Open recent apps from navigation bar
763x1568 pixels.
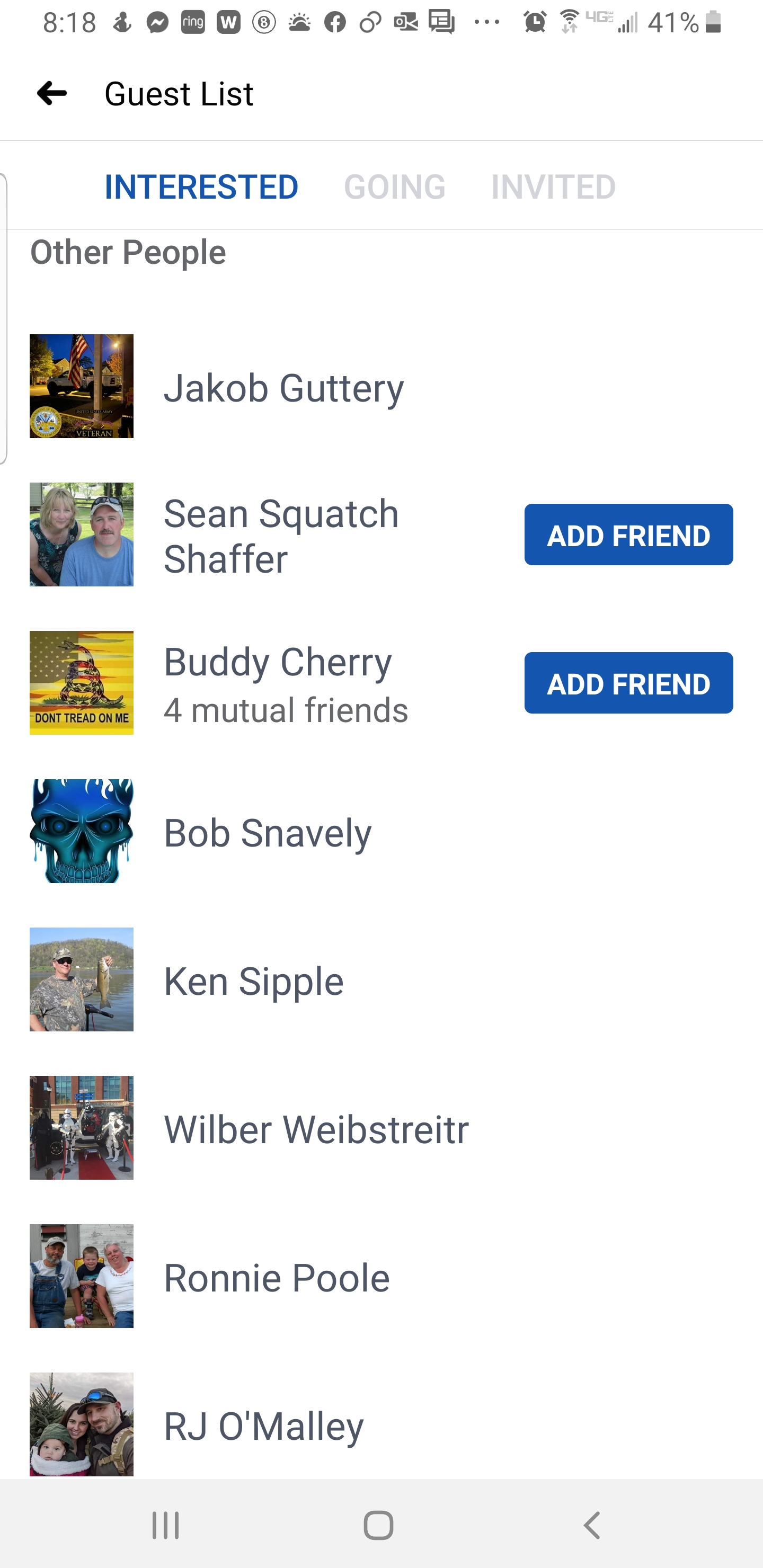pos(166,1525)
